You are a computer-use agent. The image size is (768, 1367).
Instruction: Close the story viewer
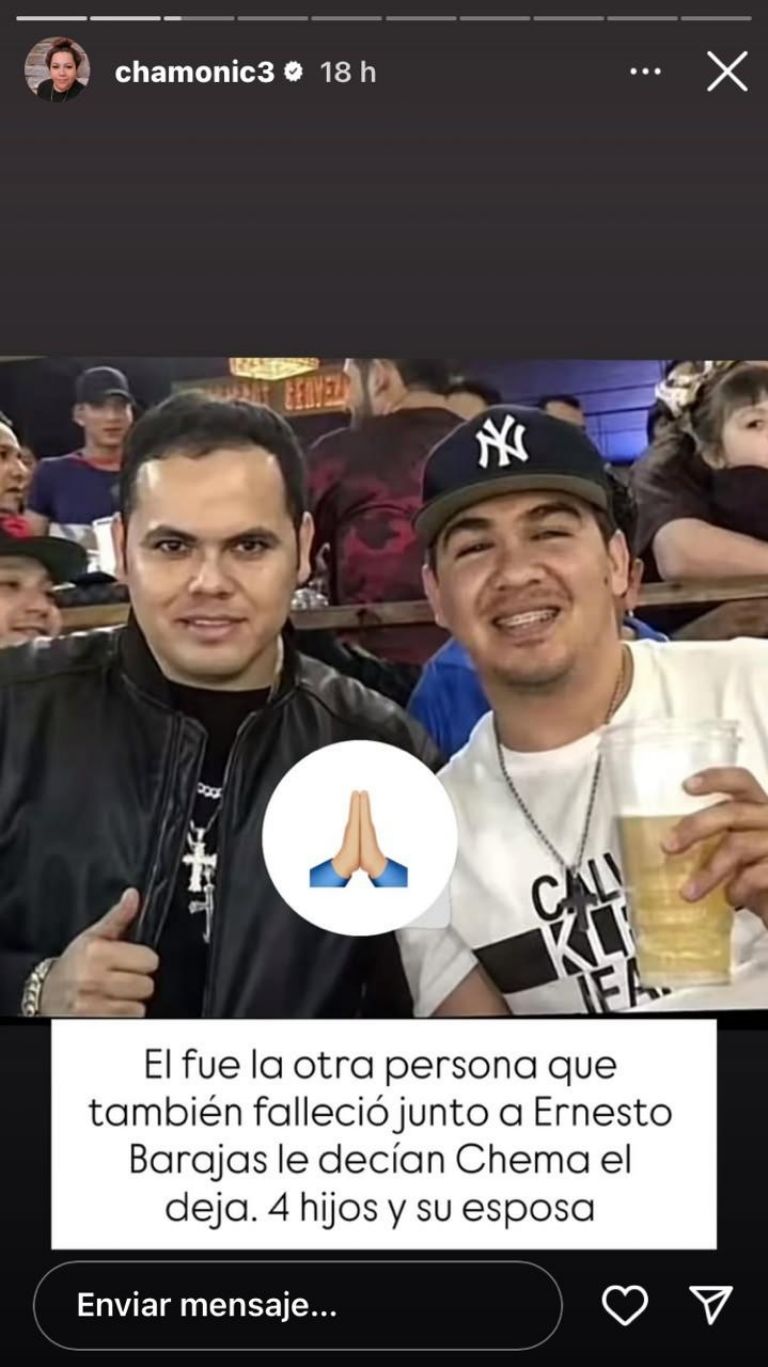pos(727,72)
